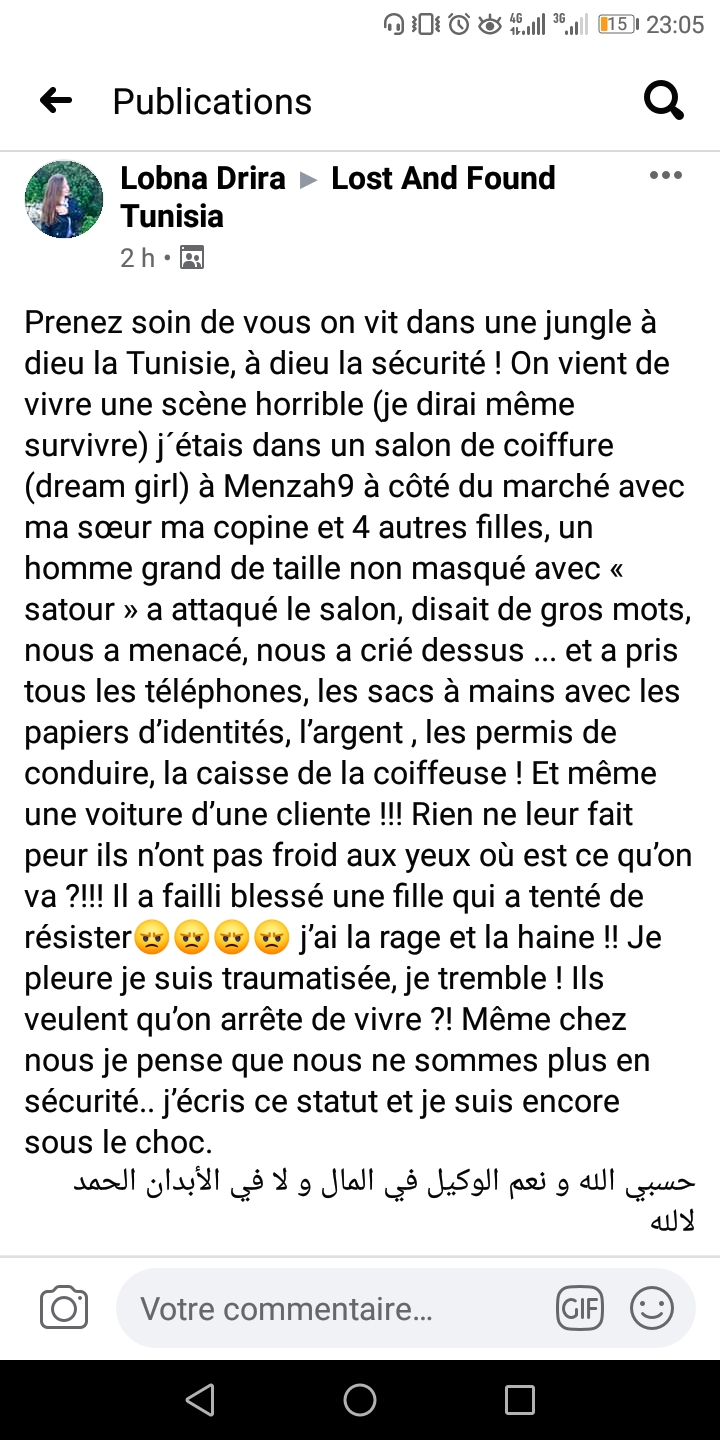720x1440 pixels.
Task: Insert a GIF in the comment
Action: pos(580,1308)
